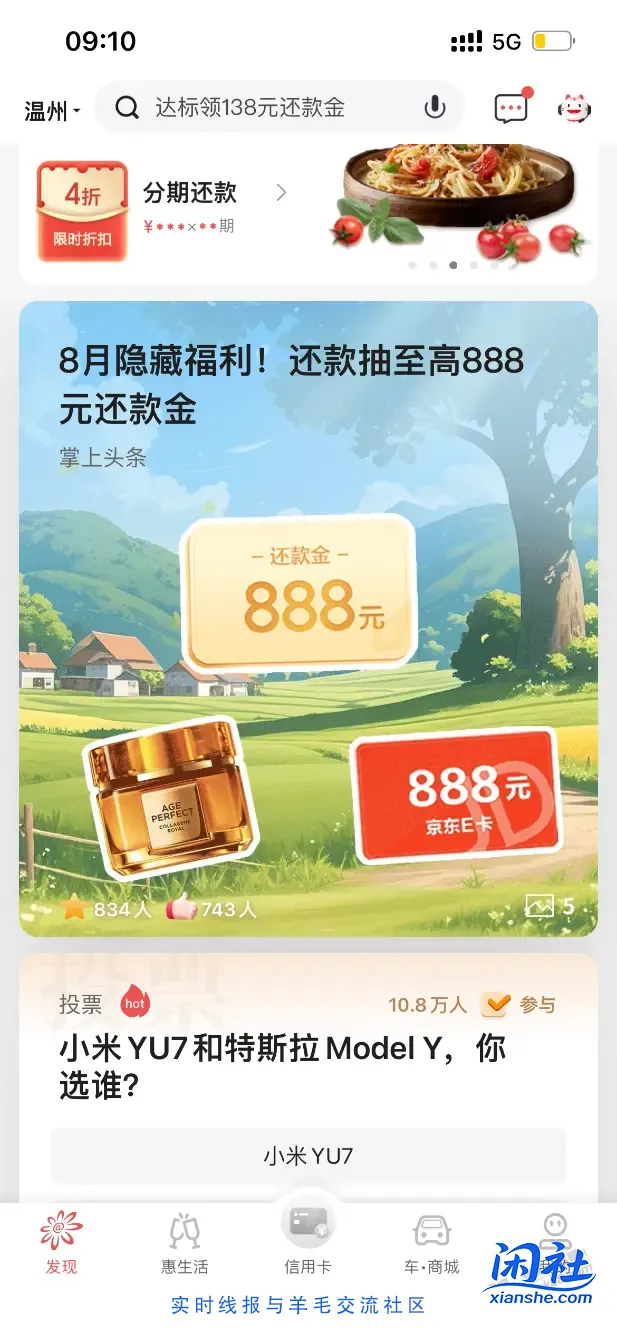This screenshot has height=1334, width=617.
Task: Open the messages icon
Action: tap(511, 108)
